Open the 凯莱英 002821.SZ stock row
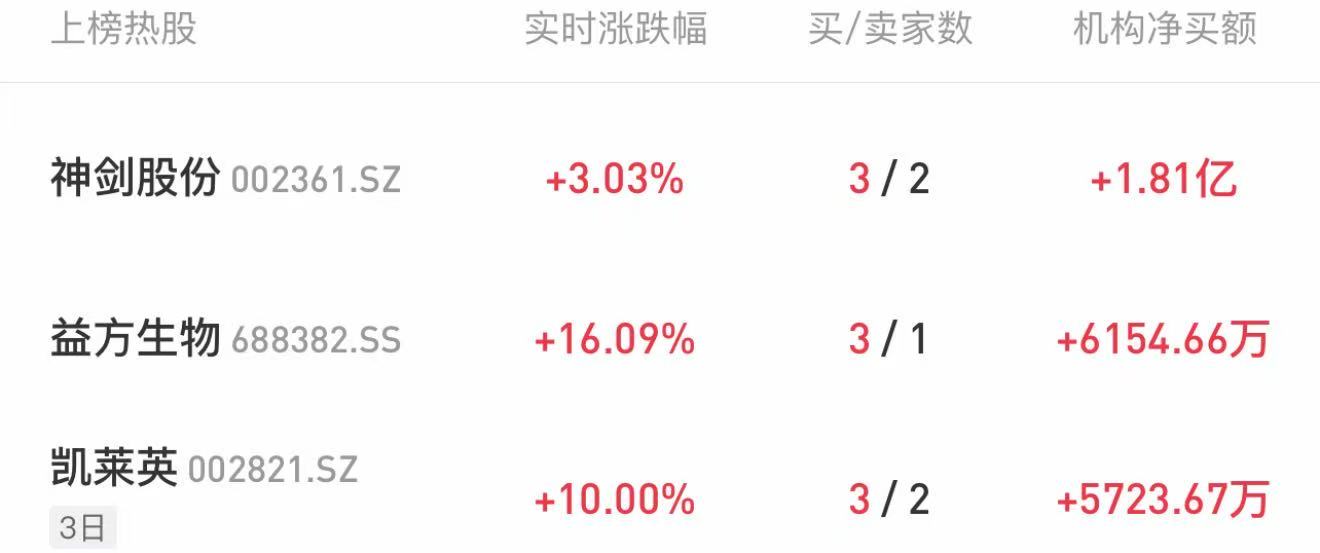This screenshot has width=1320, height=553. coord(205,468)
